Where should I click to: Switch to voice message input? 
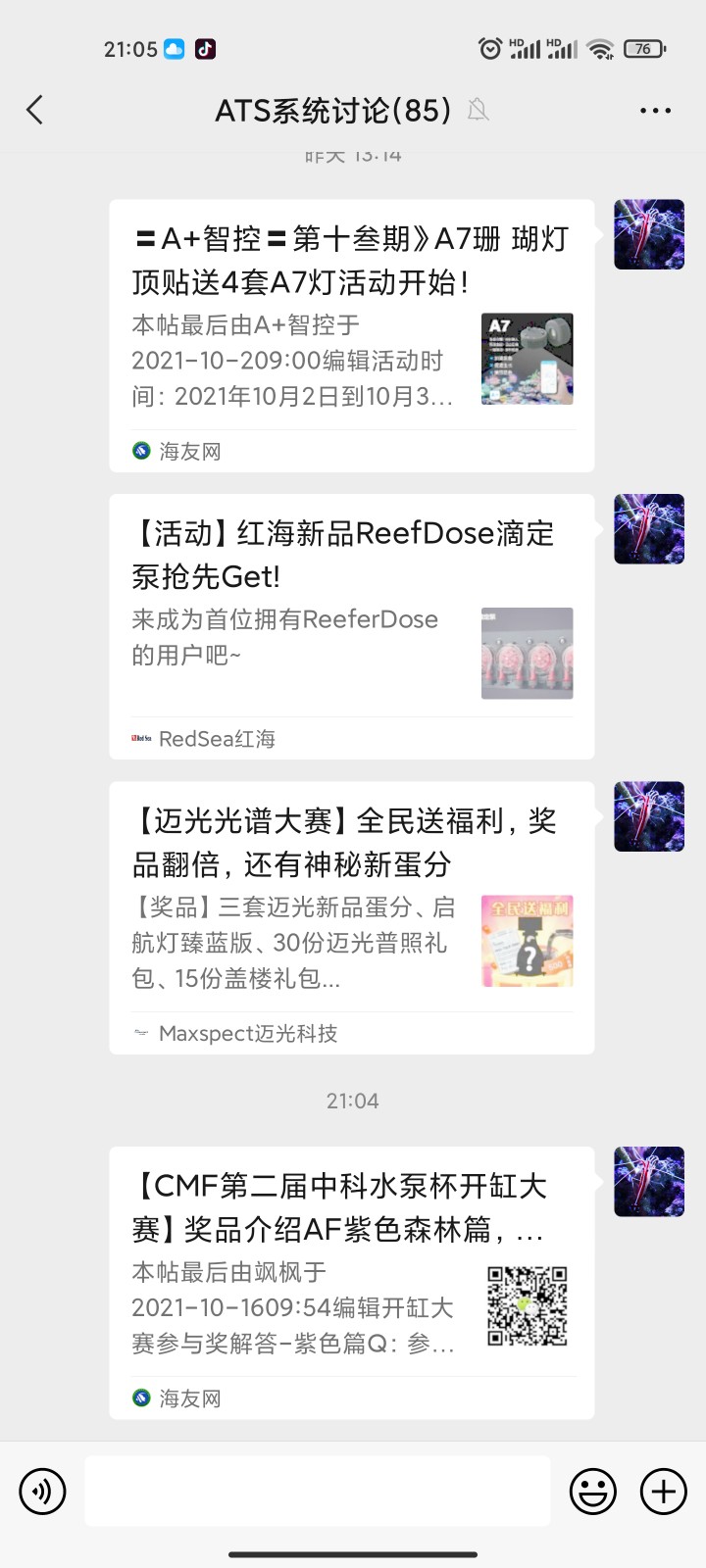coord(42,1492)
